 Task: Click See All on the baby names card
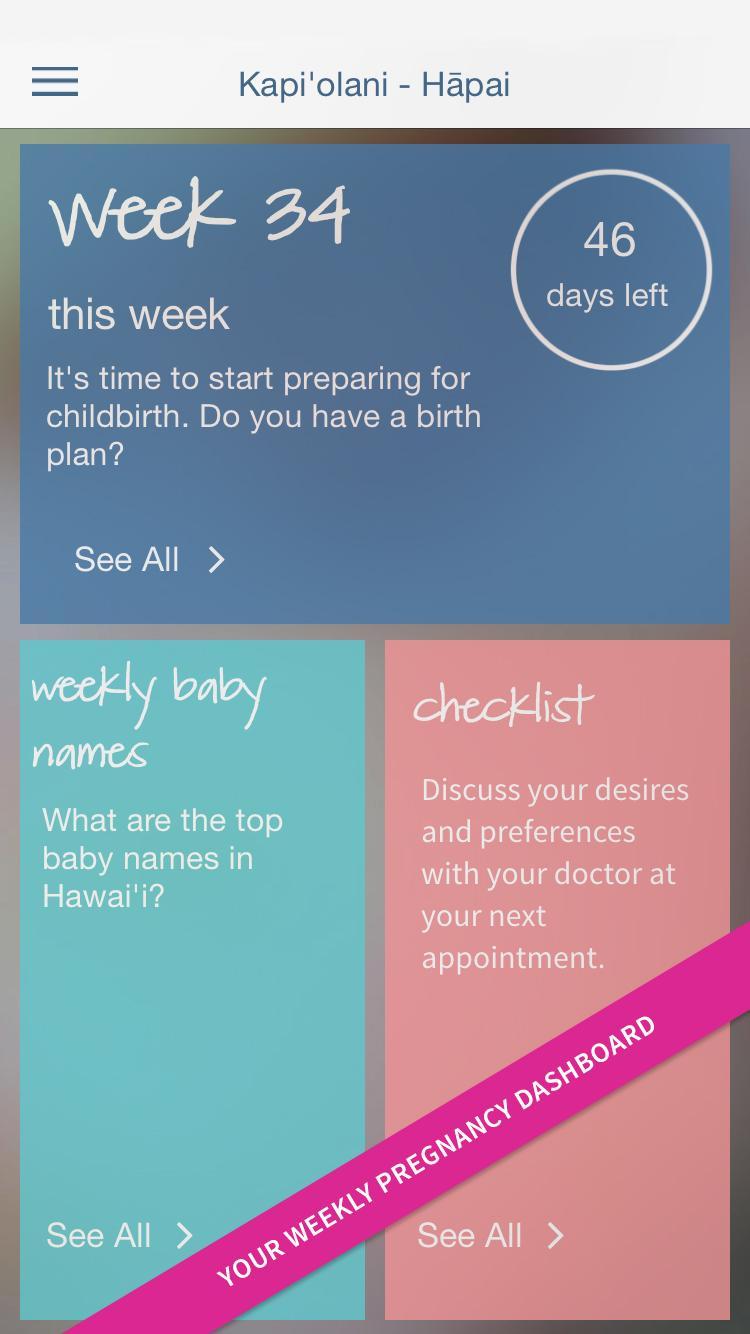98,1236
